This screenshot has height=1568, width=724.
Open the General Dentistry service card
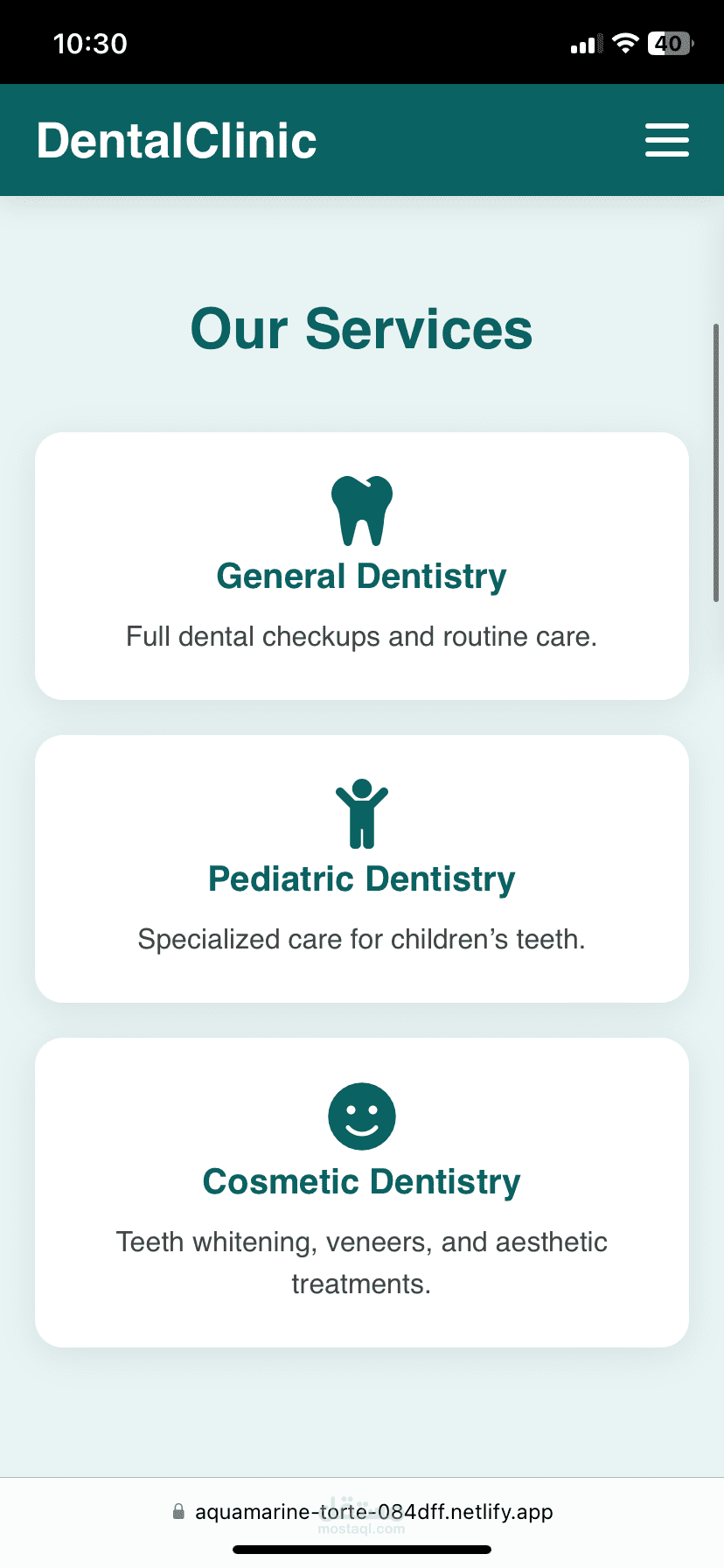pos(361,566)
